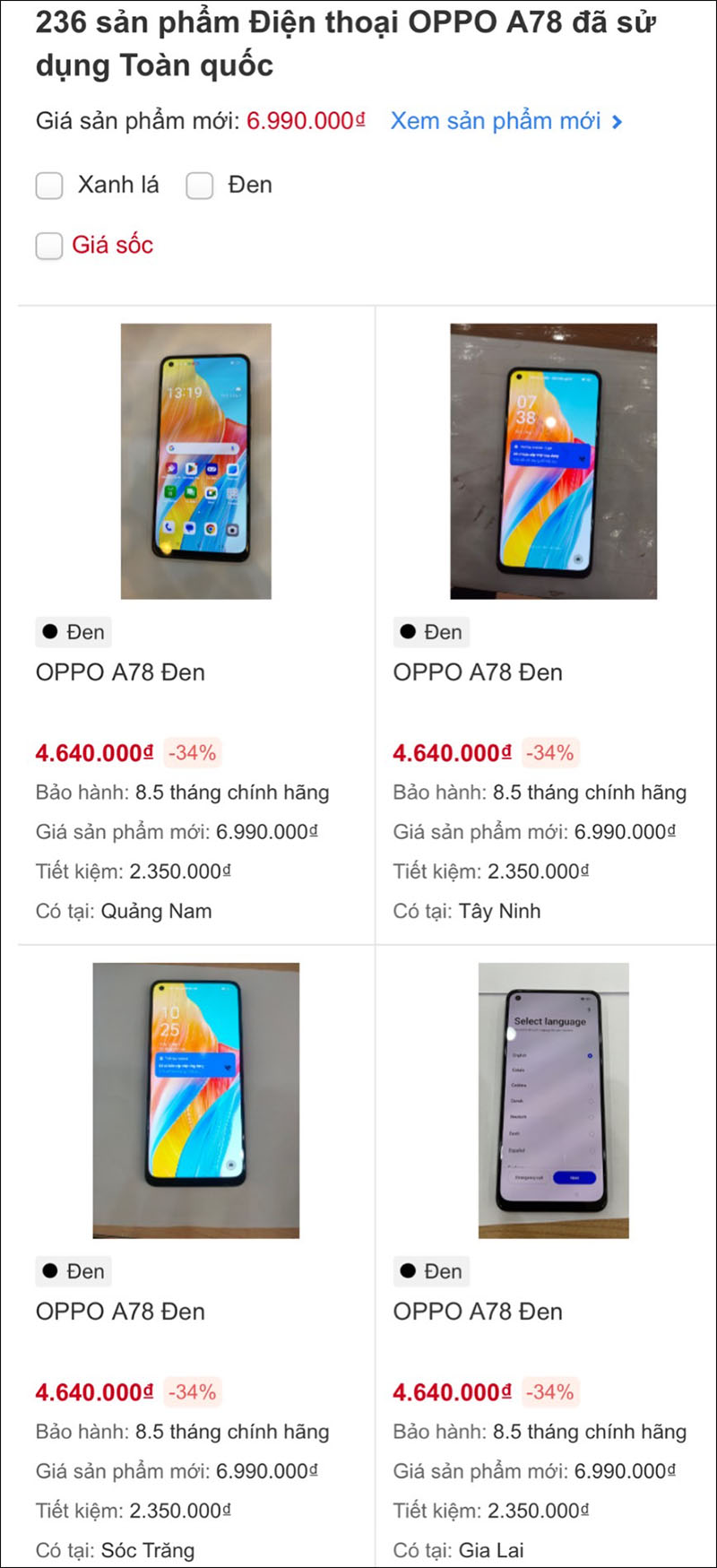Click the 'Đen' color badge on Gia Lai listing
This screenshot has height=1568, width=717.
[x=431, y=1271]
